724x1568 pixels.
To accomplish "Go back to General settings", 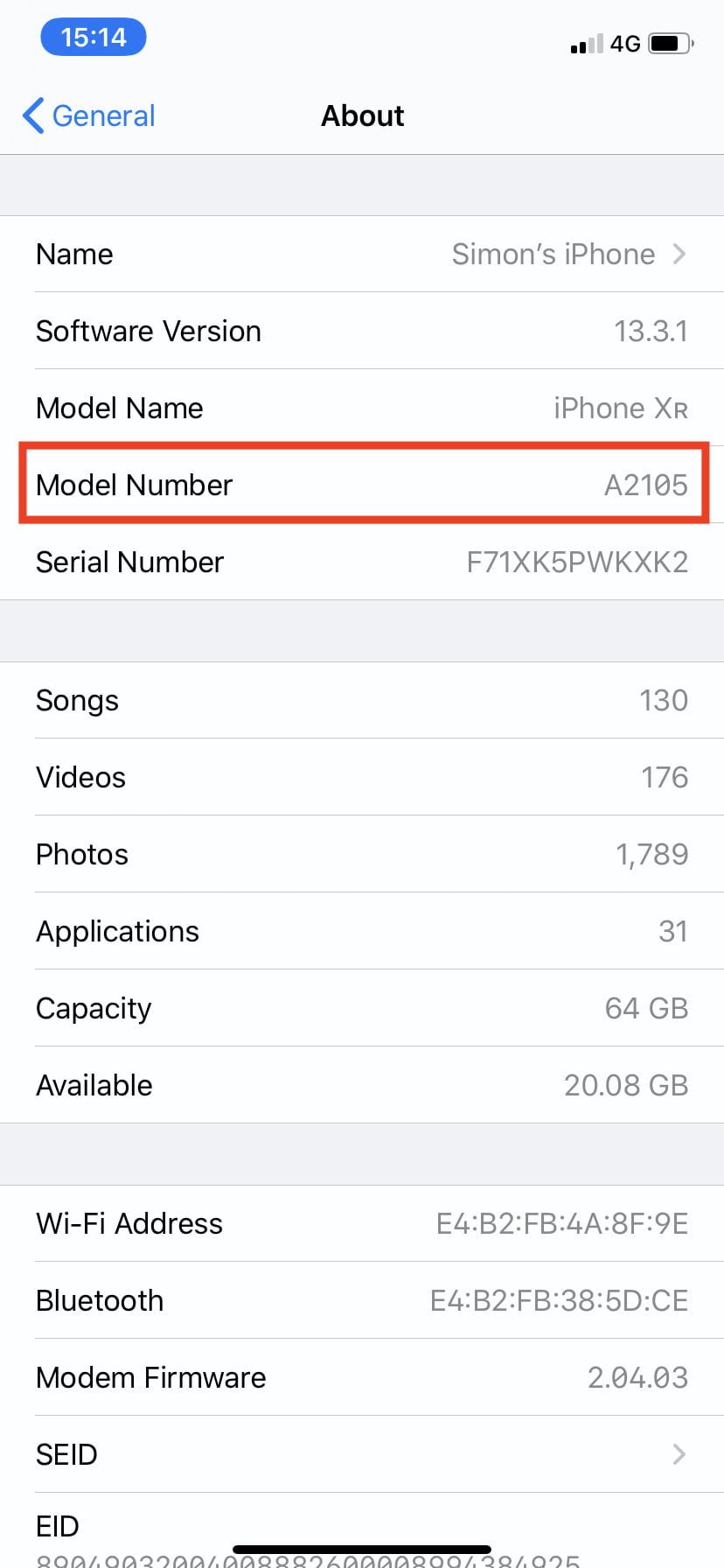I will tap(89, 115).
